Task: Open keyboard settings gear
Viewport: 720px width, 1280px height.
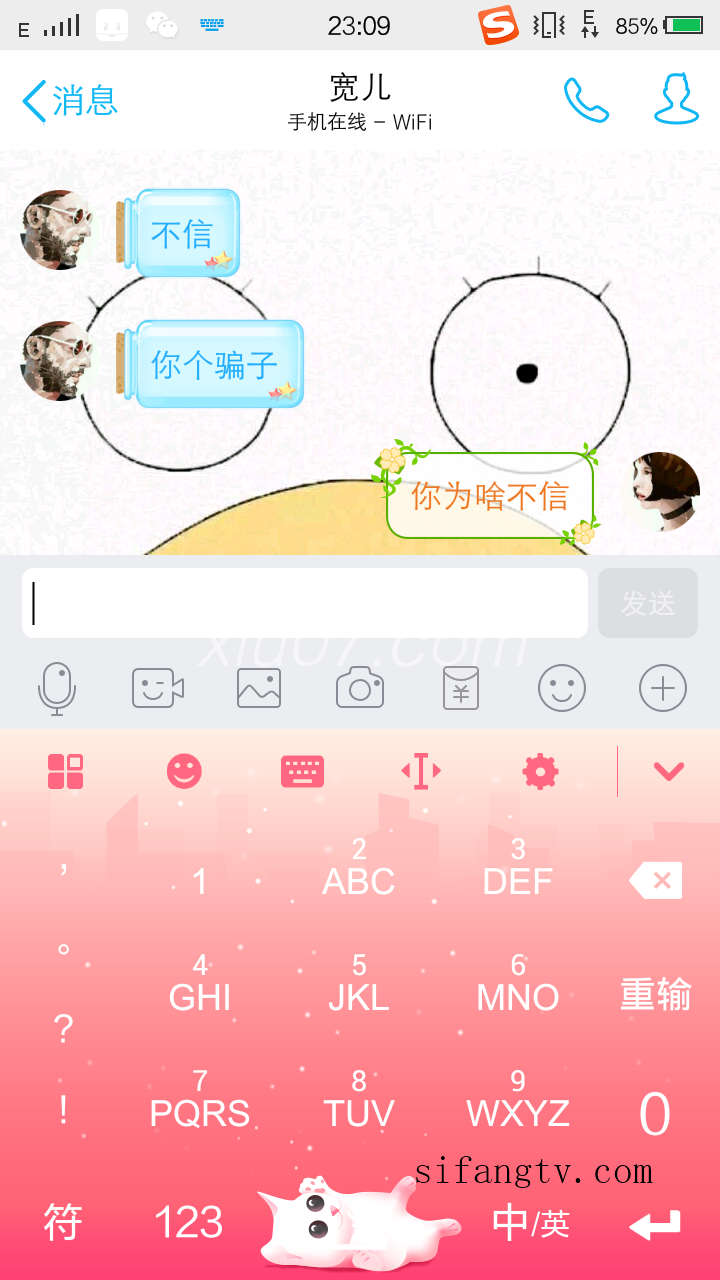Action: point(540,771)
